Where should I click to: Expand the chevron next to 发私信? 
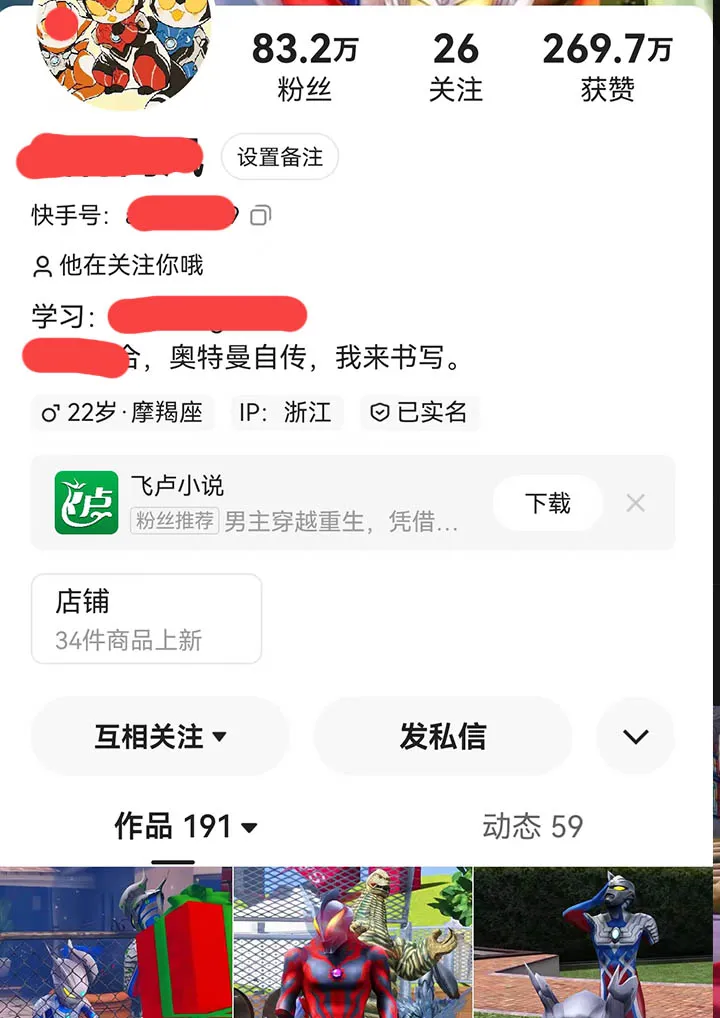click(635, 737)
